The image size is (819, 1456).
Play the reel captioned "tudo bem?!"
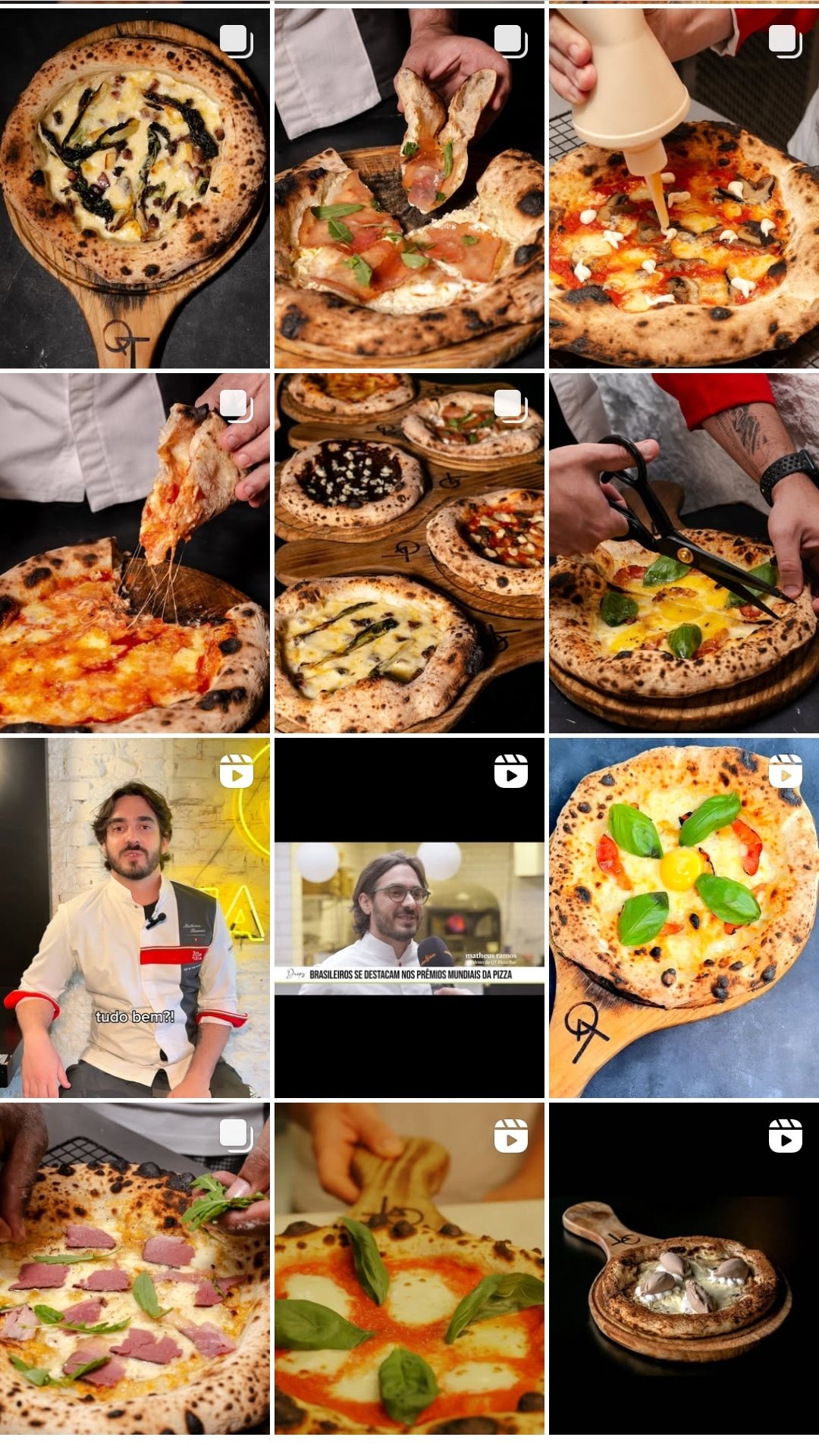pyautogui.click(x=135, y=918)
